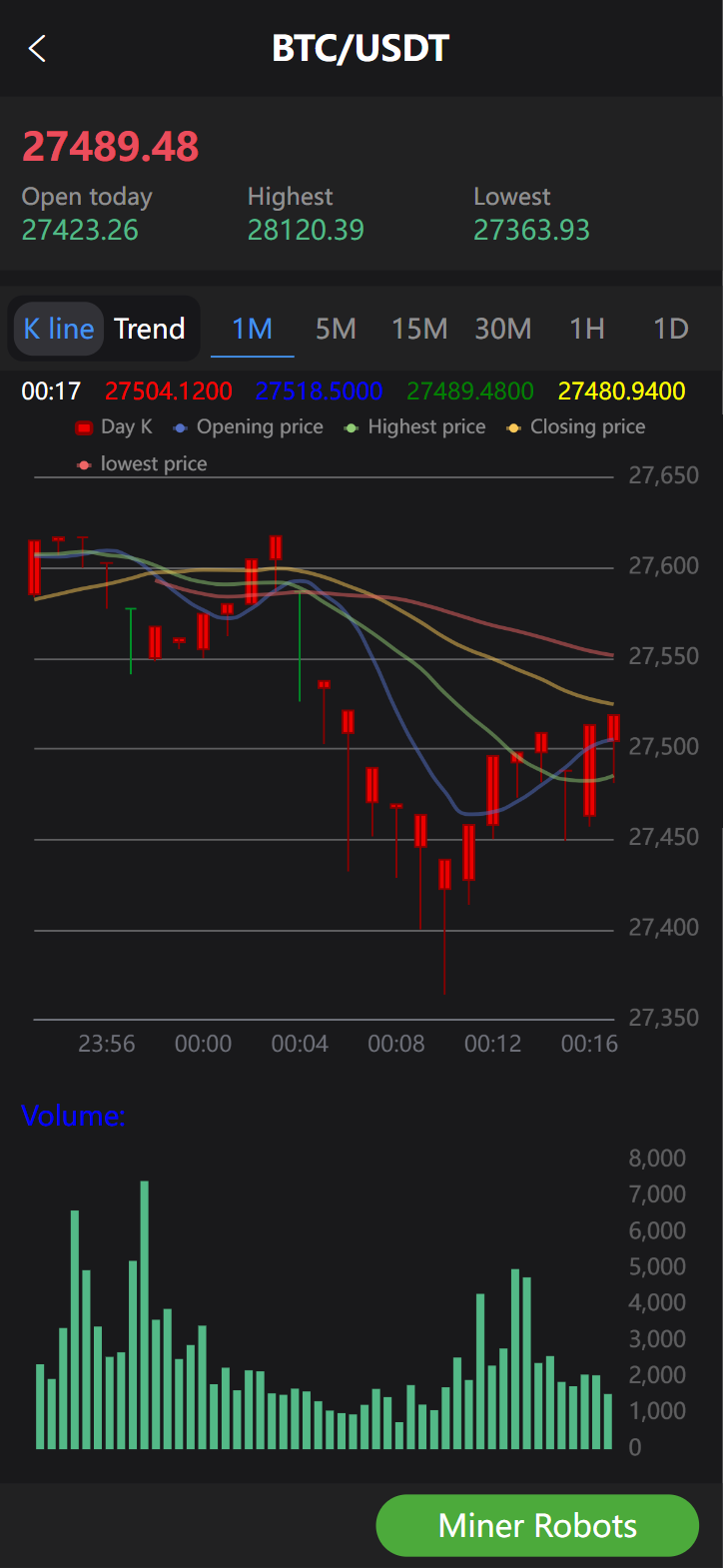Change the chart to 30M interval
Image resolution: width=723 pixels, height=1568 pixels.
503,329
